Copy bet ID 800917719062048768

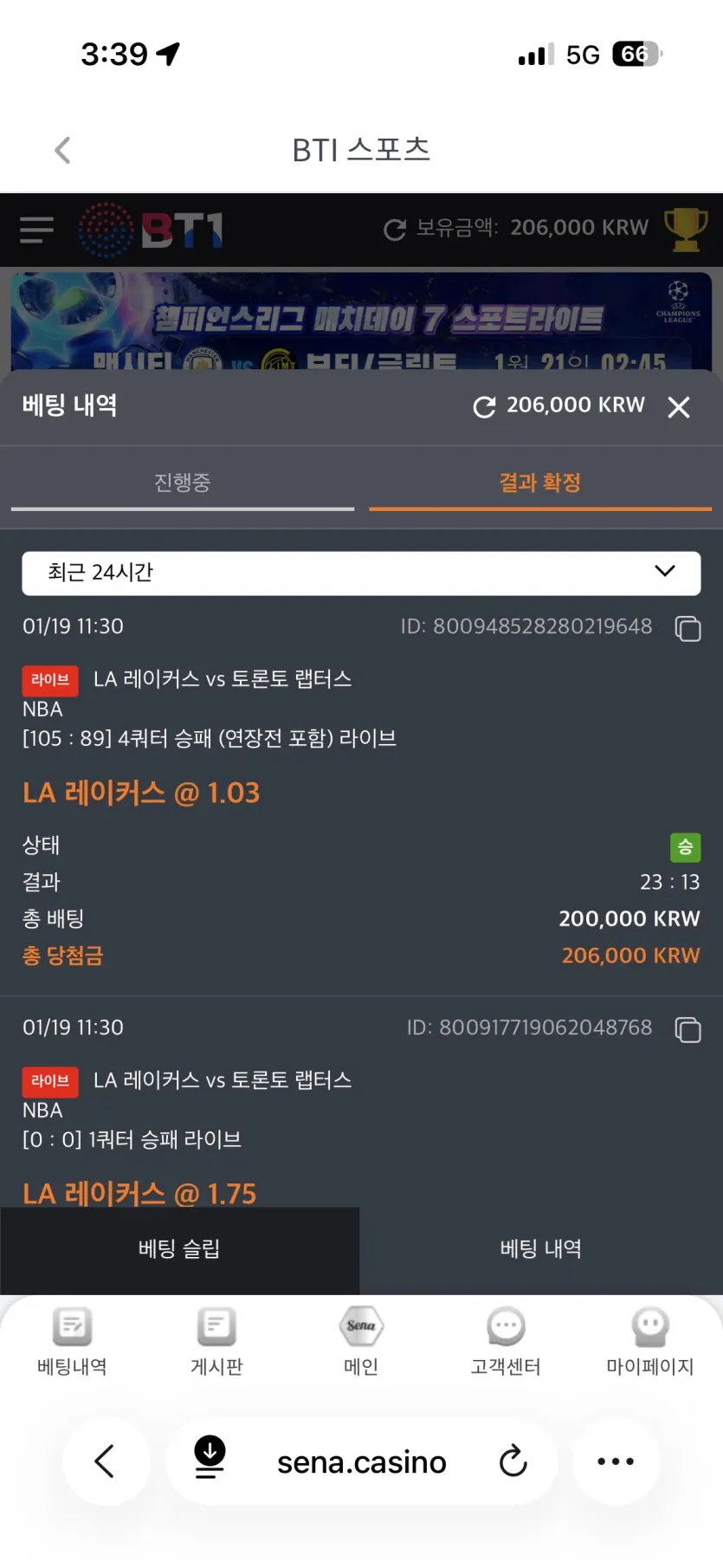(687, 1029)
